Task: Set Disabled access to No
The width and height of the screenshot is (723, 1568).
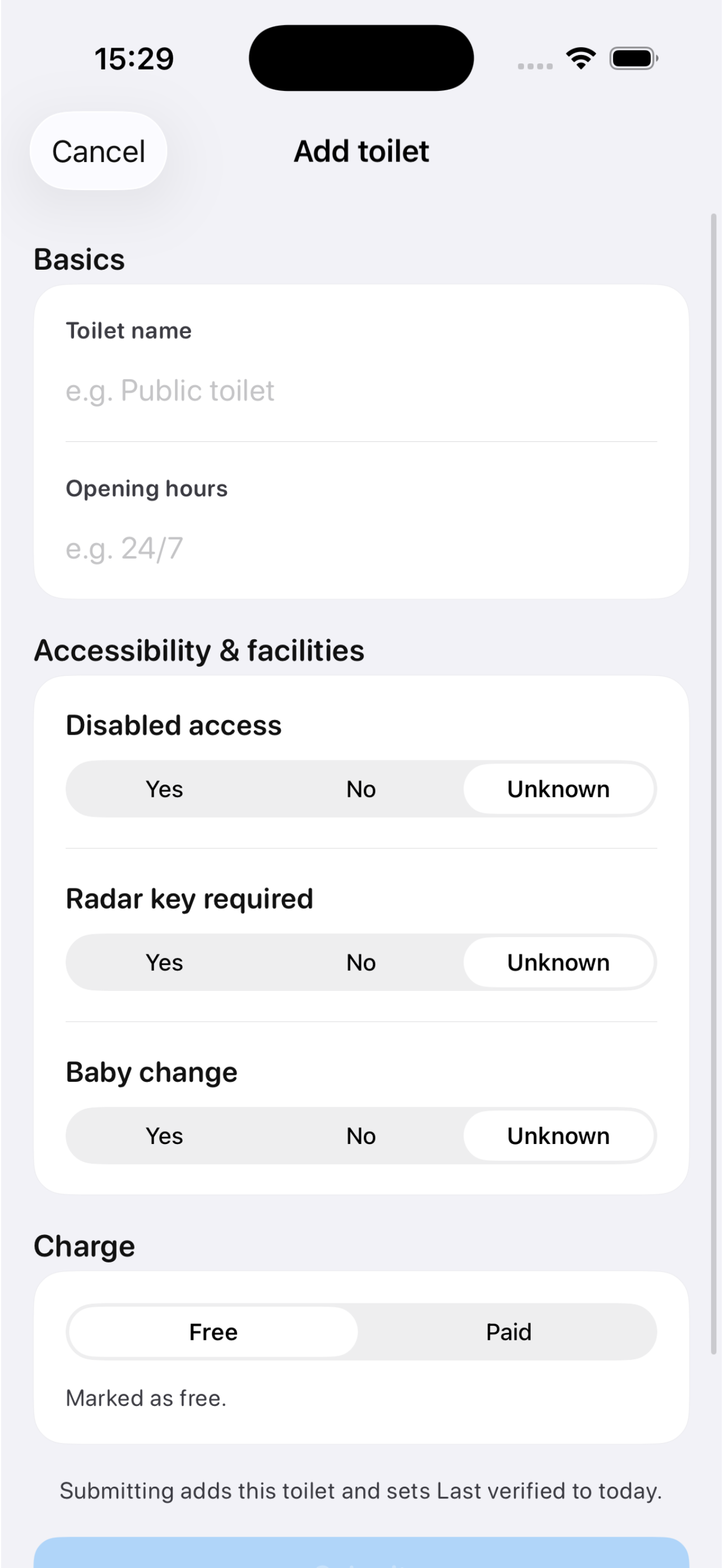Action: click(361, 789)
